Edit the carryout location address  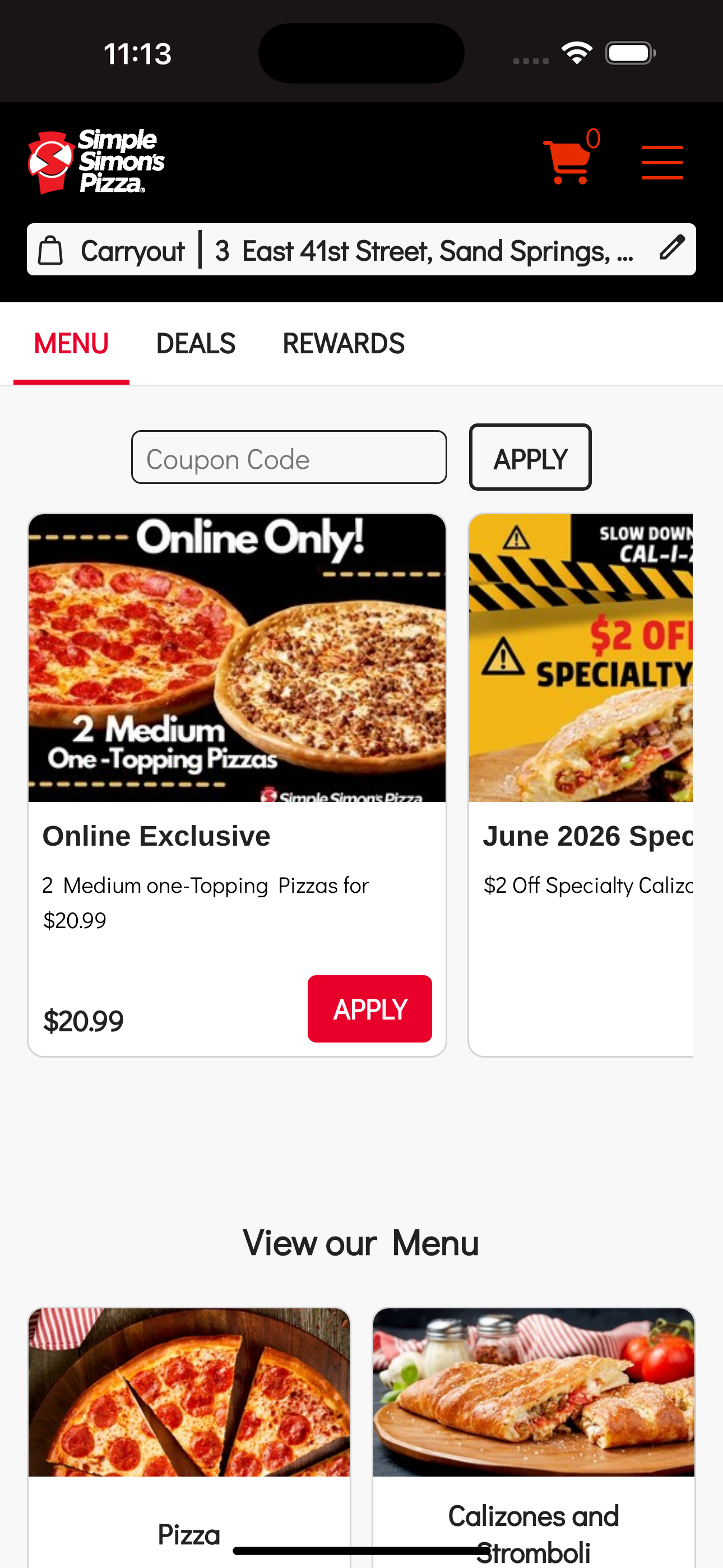(x=672, y=248)
